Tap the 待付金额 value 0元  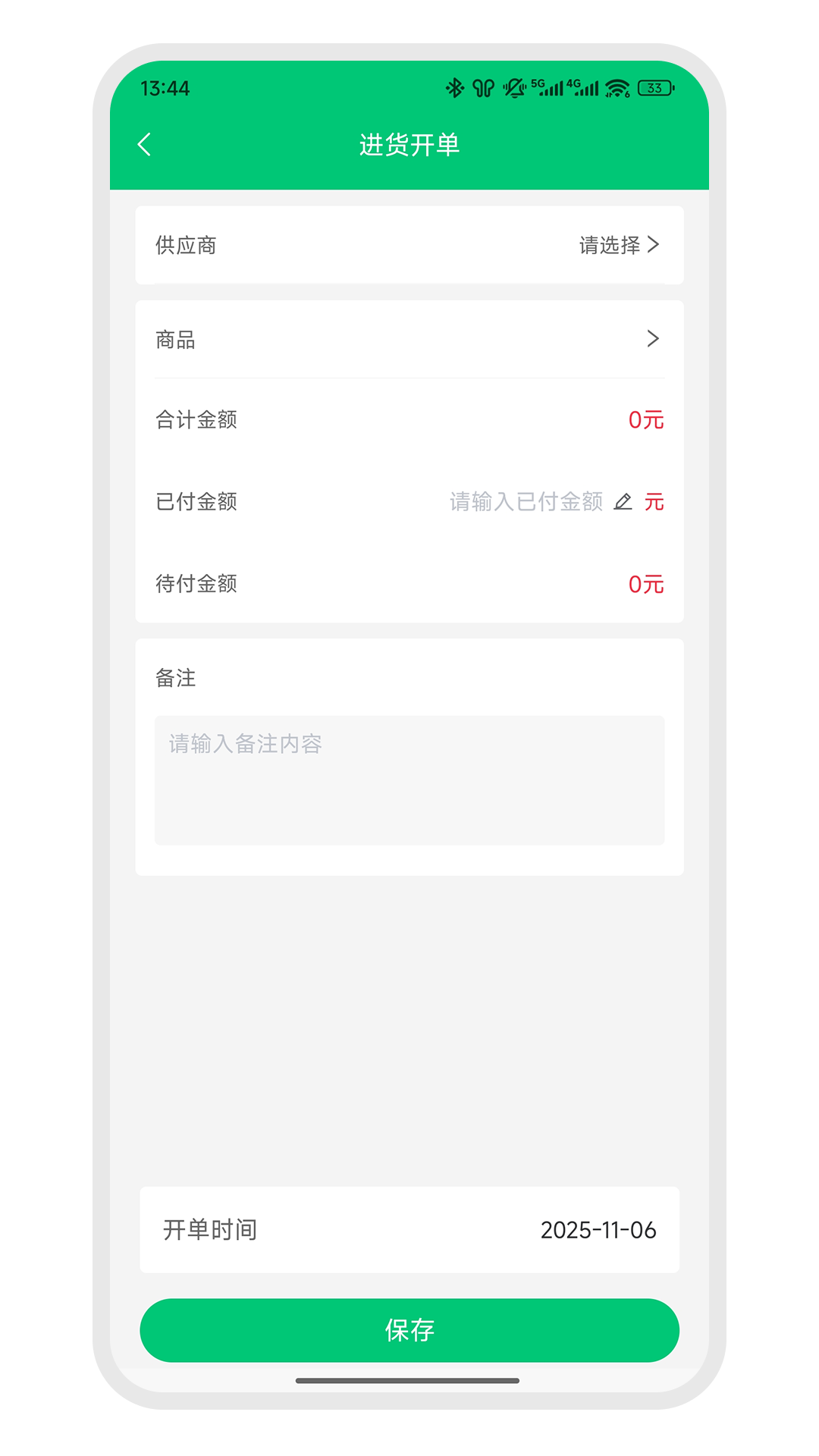(x=644, y=583)
